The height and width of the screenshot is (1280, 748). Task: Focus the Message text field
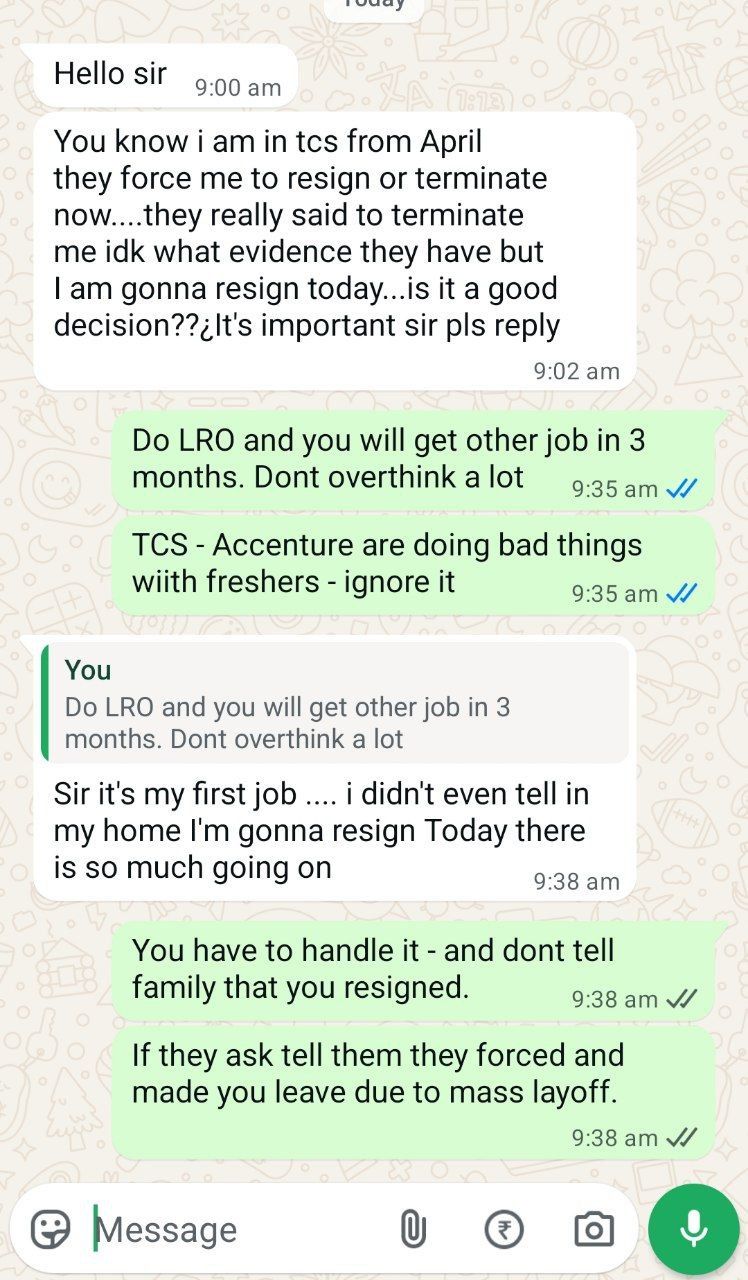pyautogui.click(x=230, y=1230)
